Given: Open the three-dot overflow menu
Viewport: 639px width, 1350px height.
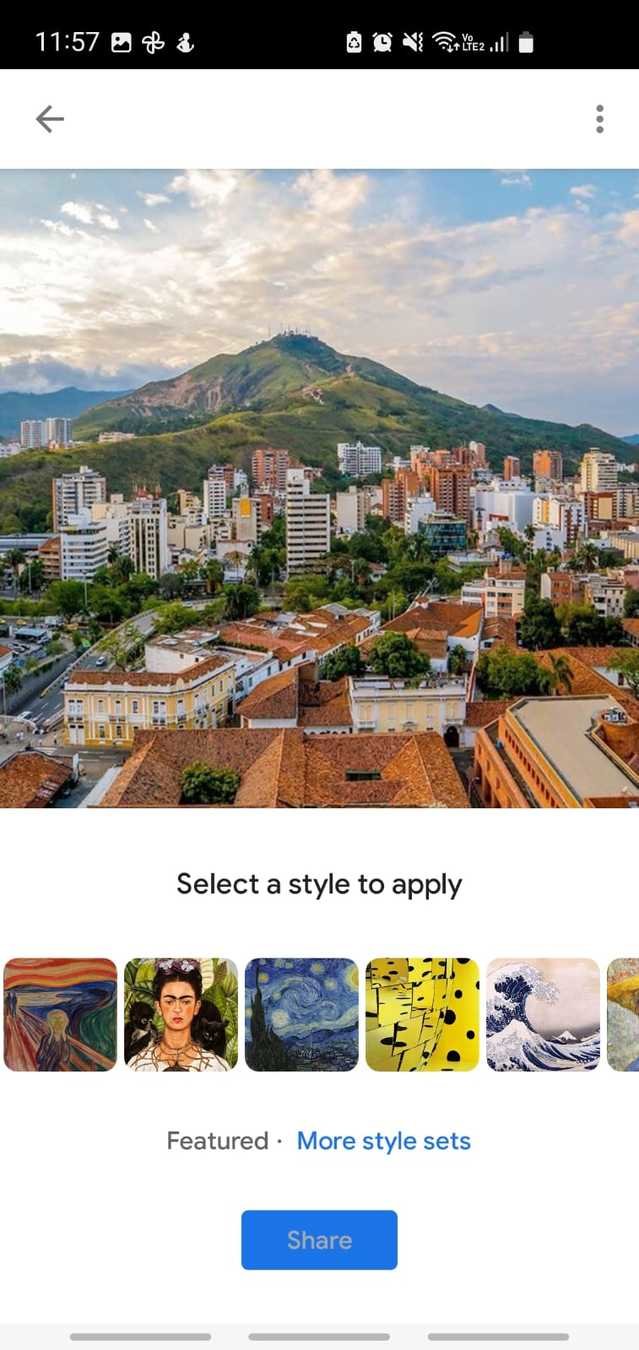Looking at the screenshot, I should tap(599, 119).
